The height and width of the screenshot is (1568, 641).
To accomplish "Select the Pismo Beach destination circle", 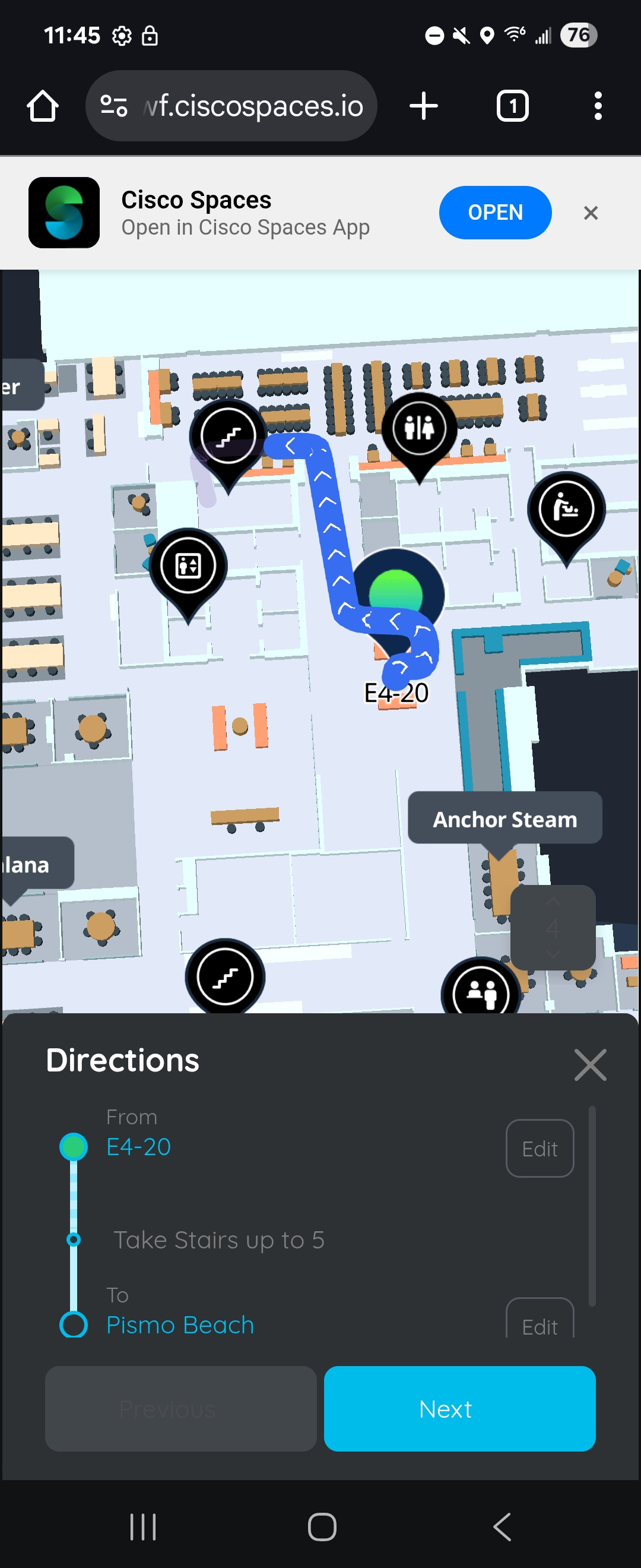I will point(74,1325).
